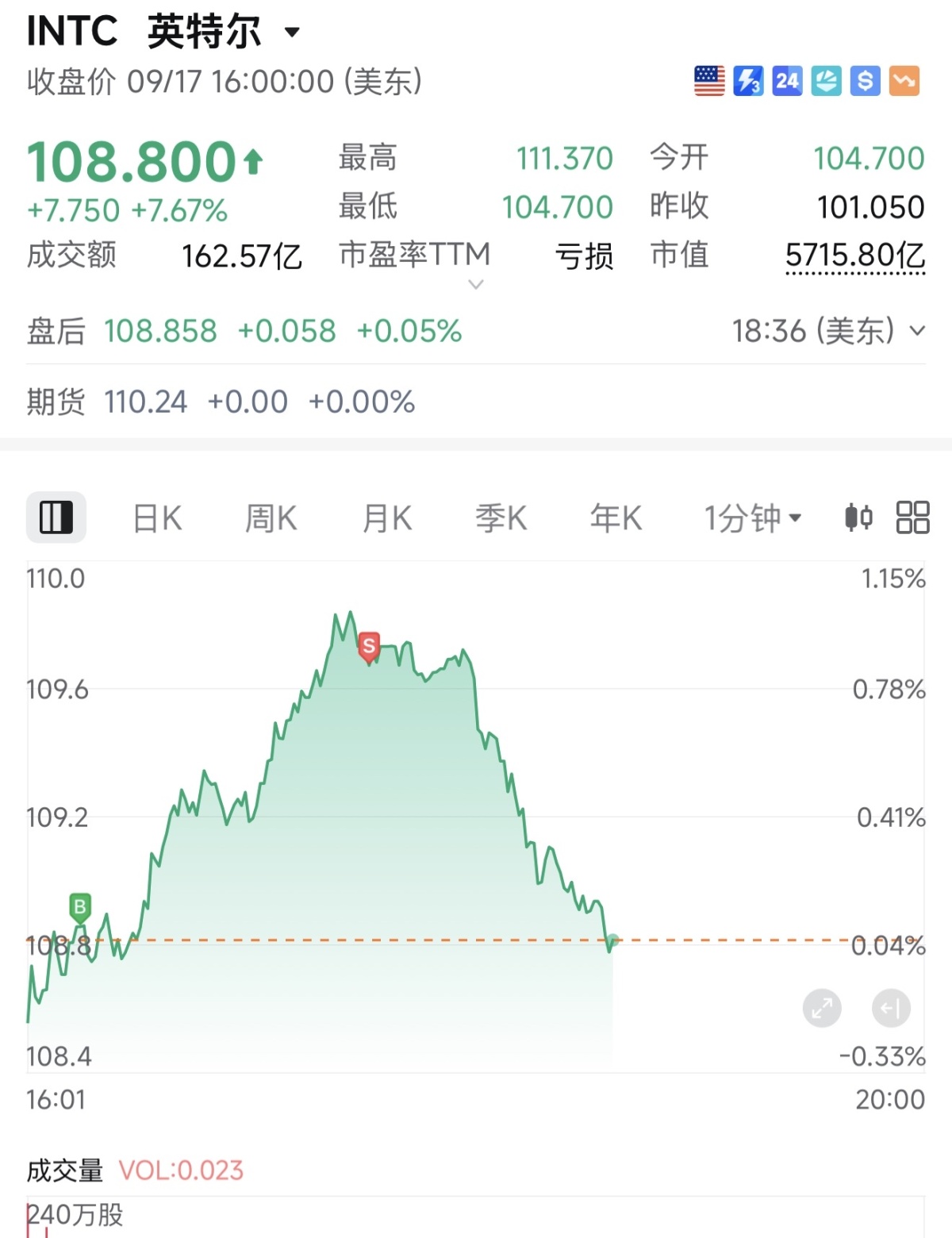Open the 1分钟 interval dropdown
This screenshot has width=952, height=1238.
(x=753, y=518)
